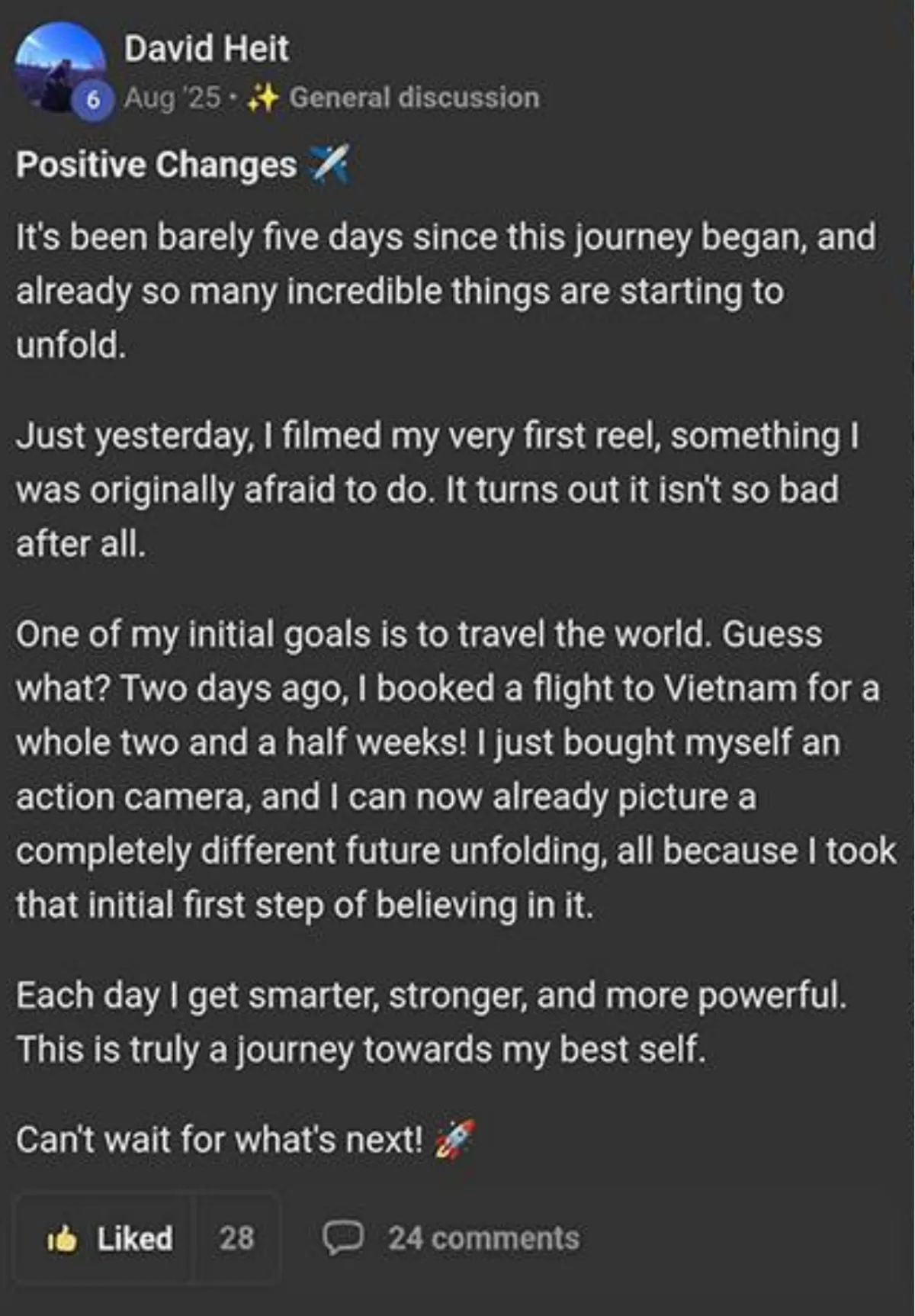Open the General discussion category

(414, 98)
